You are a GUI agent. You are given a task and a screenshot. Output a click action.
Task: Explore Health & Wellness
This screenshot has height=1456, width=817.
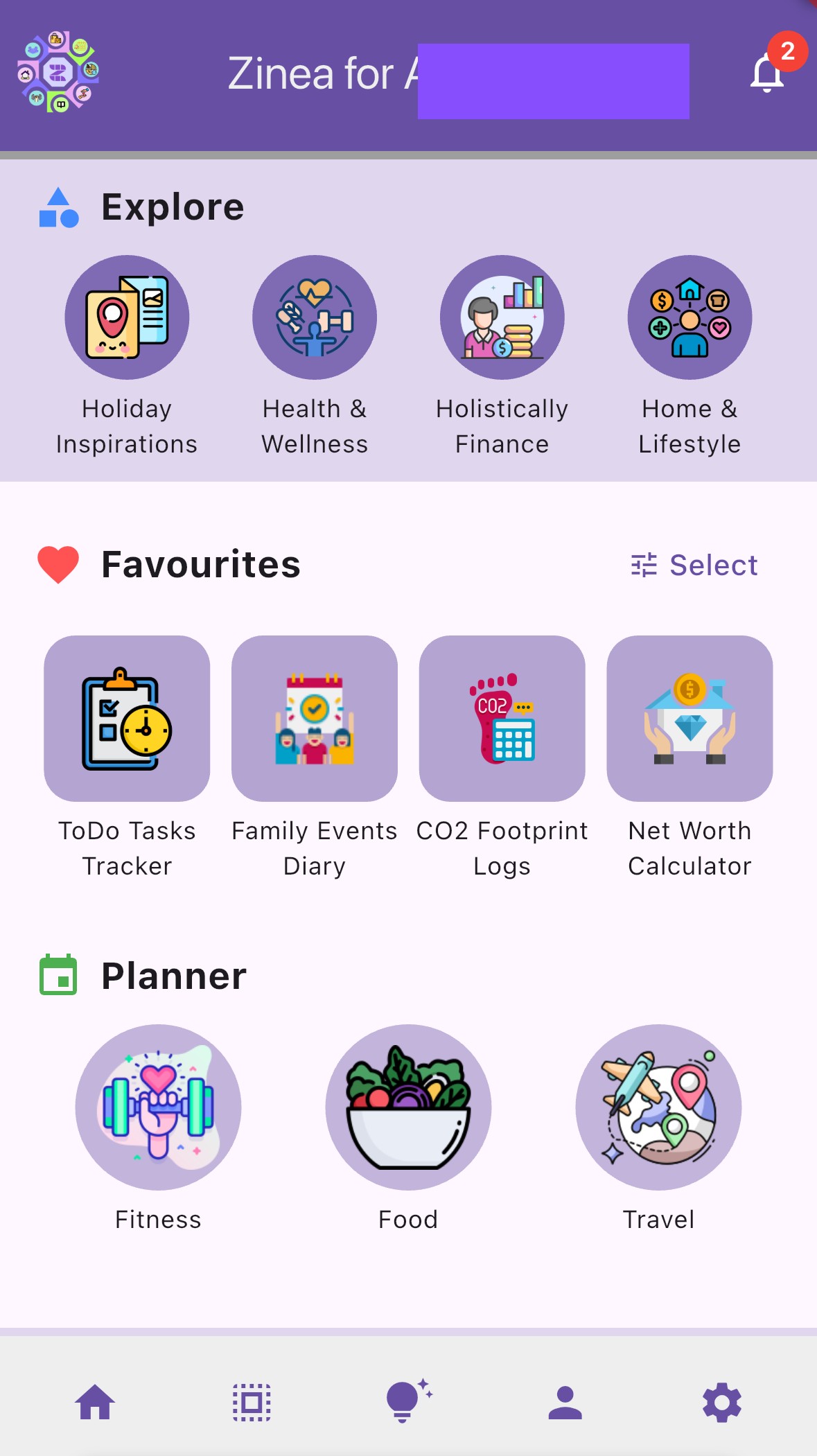pos(315,318)
